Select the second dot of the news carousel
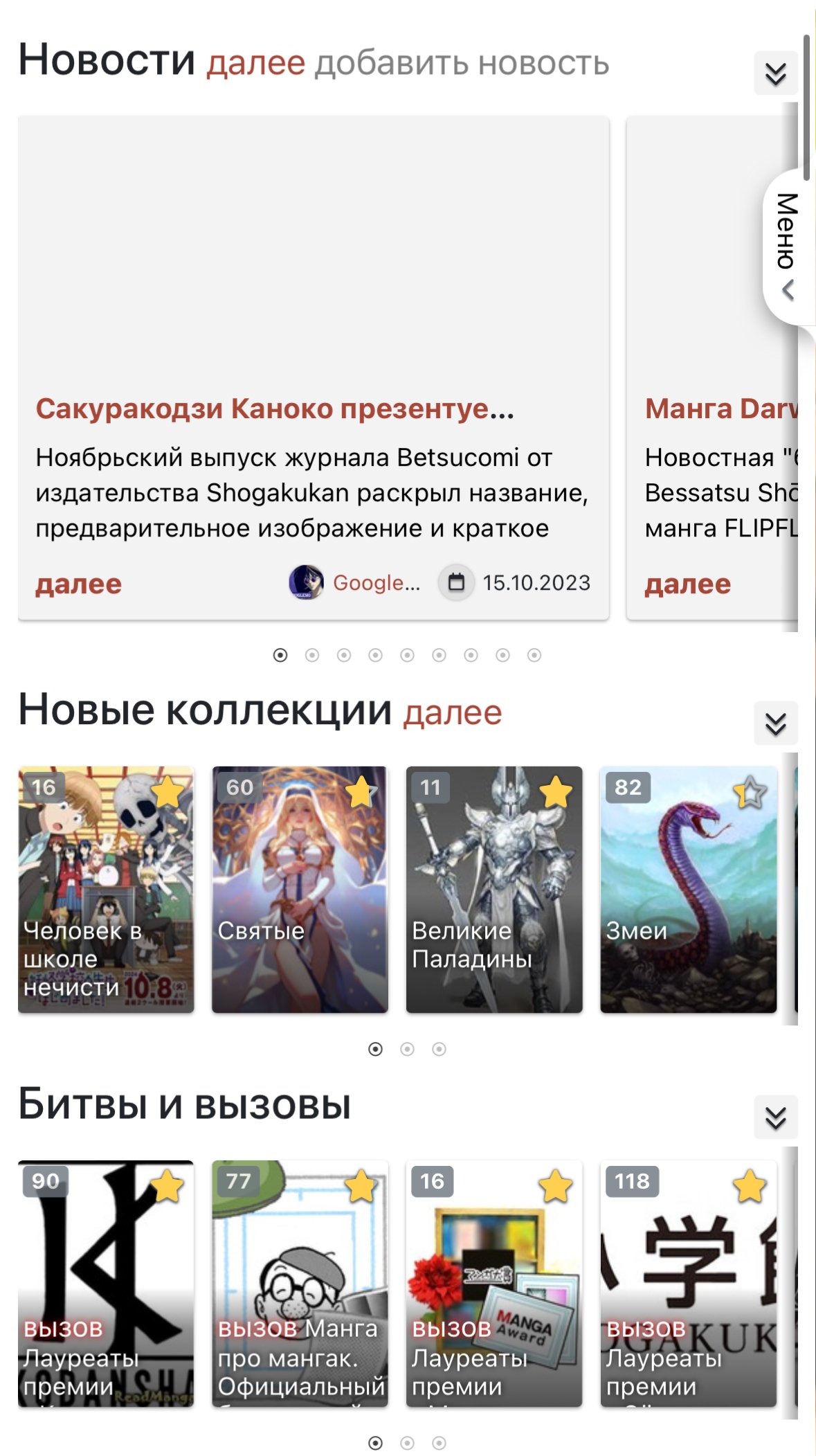The width and height of the screenshot is (816, 1456). (x=314, y=653)
